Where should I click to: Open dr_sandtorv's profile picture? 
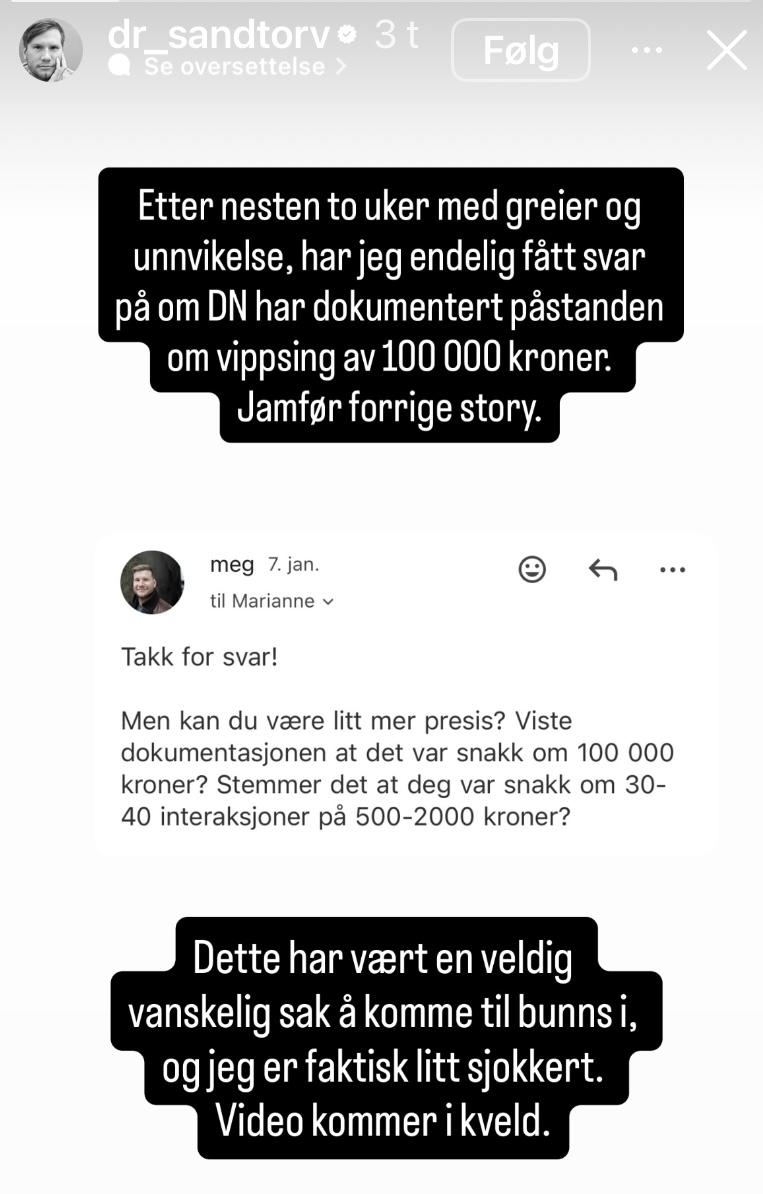pos(50,50)
